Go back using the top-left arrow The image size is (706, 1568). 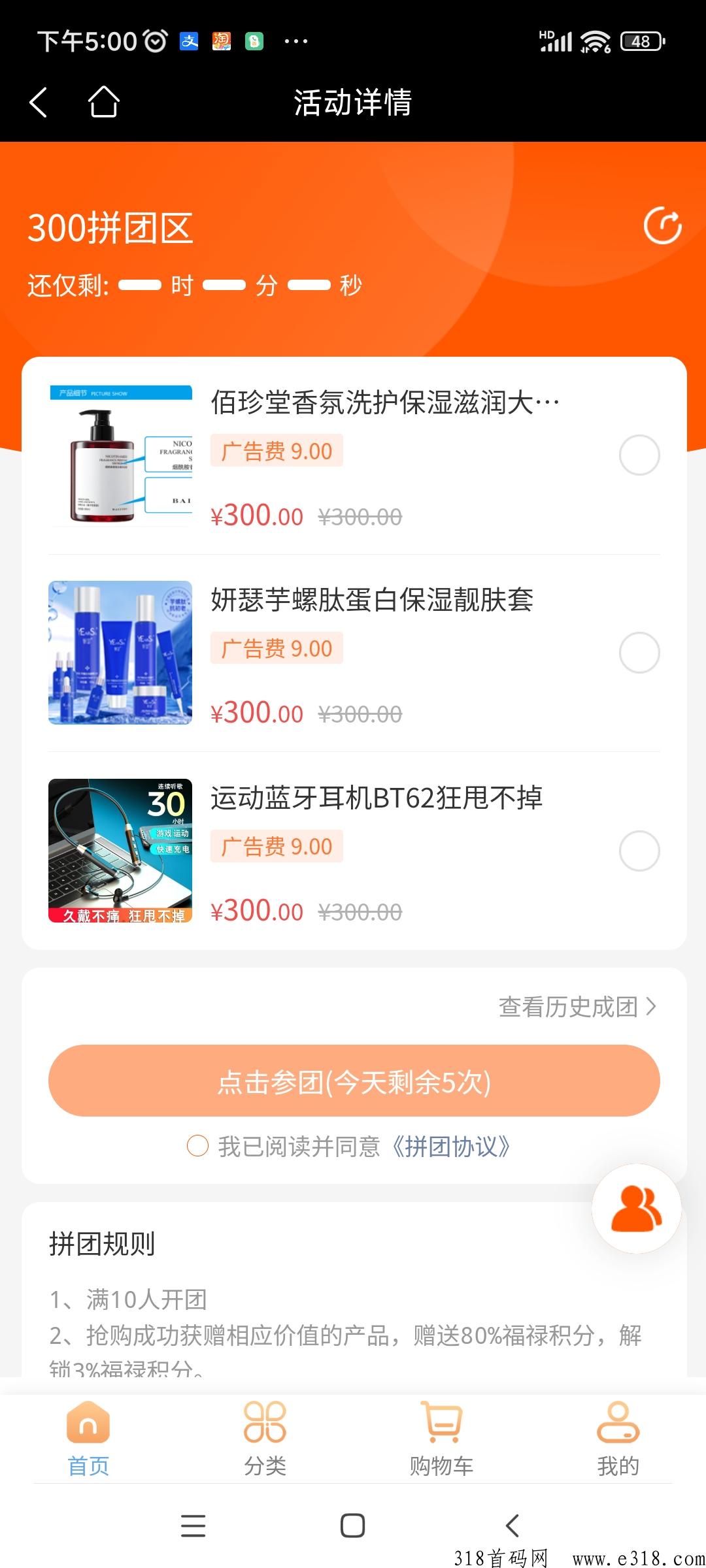[39, 102]
